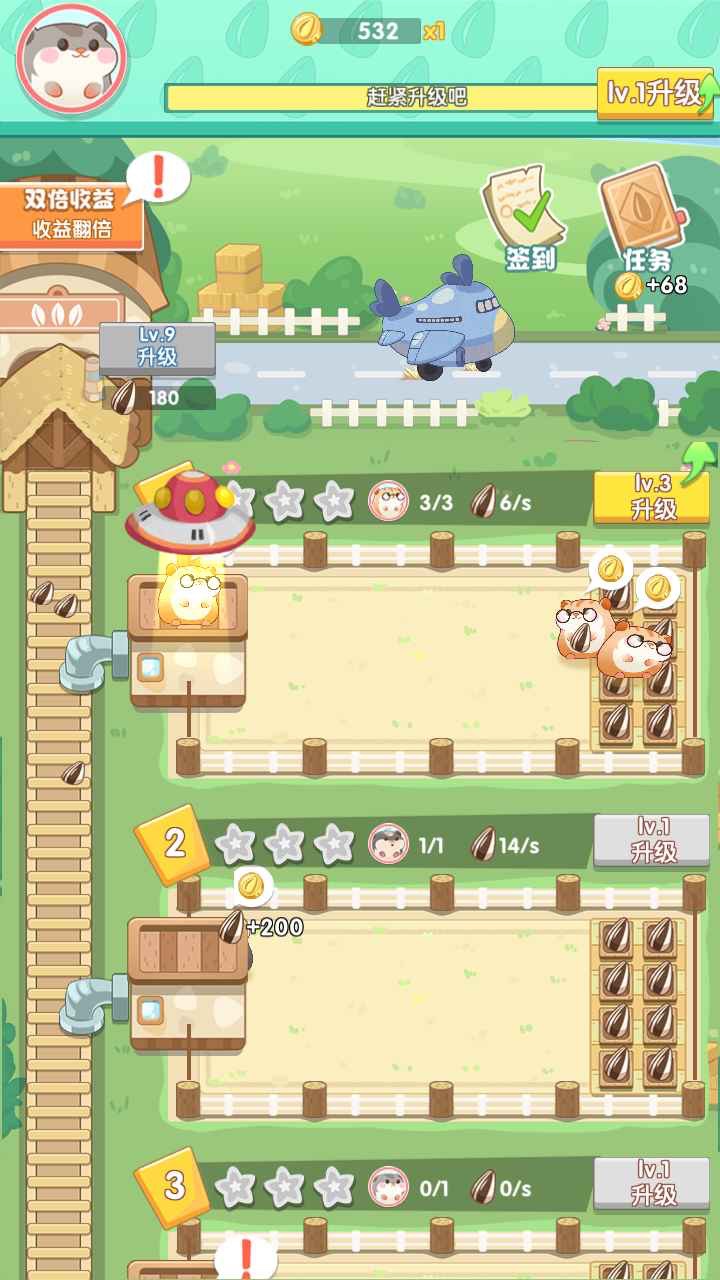Upgrade the Lv.9 warehouse
Screen dimensions: 720x1280
pos(157,347)
